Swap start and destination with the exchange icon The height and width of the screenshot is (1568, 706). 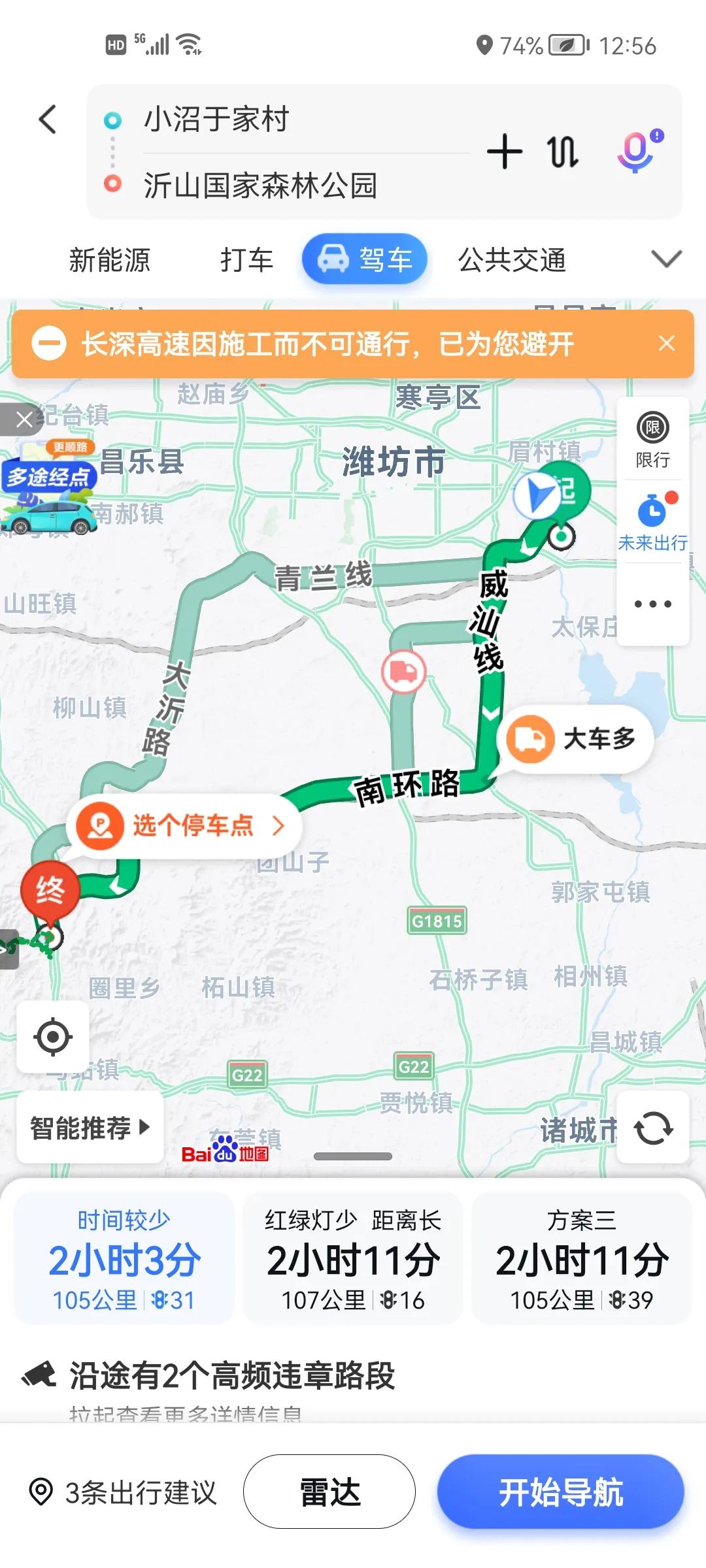tap(561, 152)
